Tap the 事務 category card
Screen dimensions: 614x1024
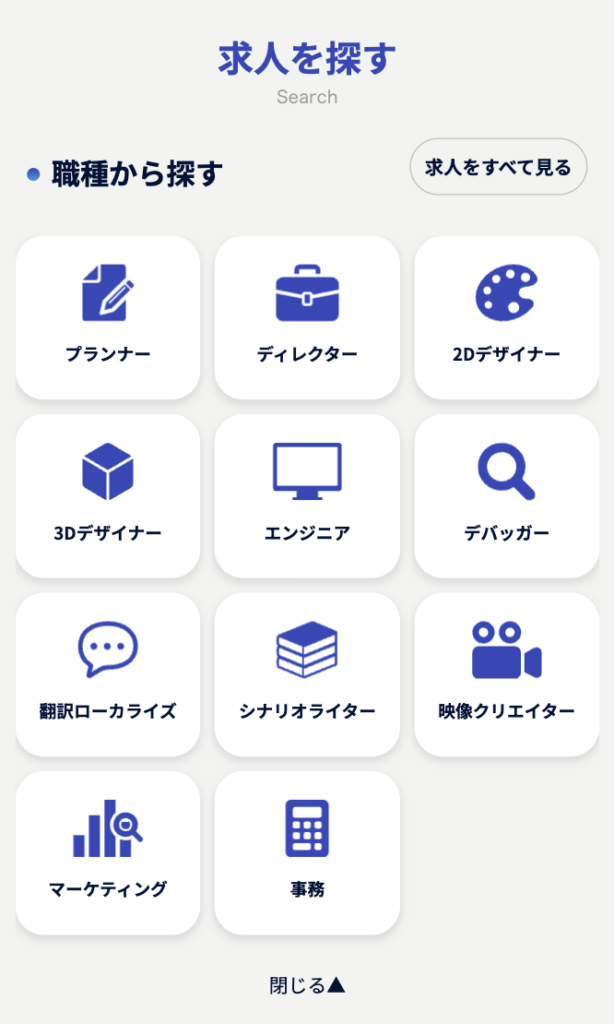307,852
